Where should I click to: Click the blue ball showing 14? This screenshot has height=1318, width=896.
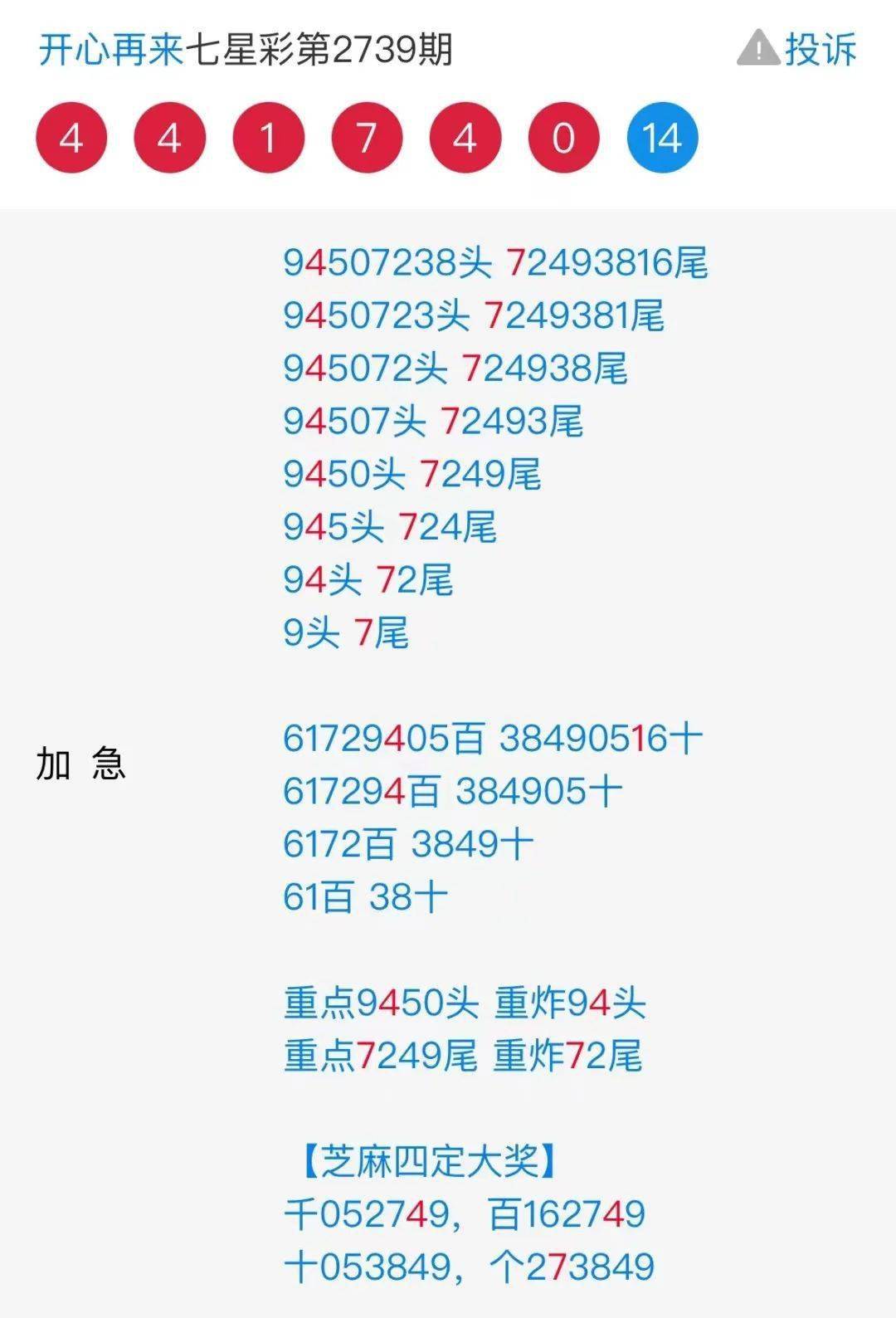point(660,139)
